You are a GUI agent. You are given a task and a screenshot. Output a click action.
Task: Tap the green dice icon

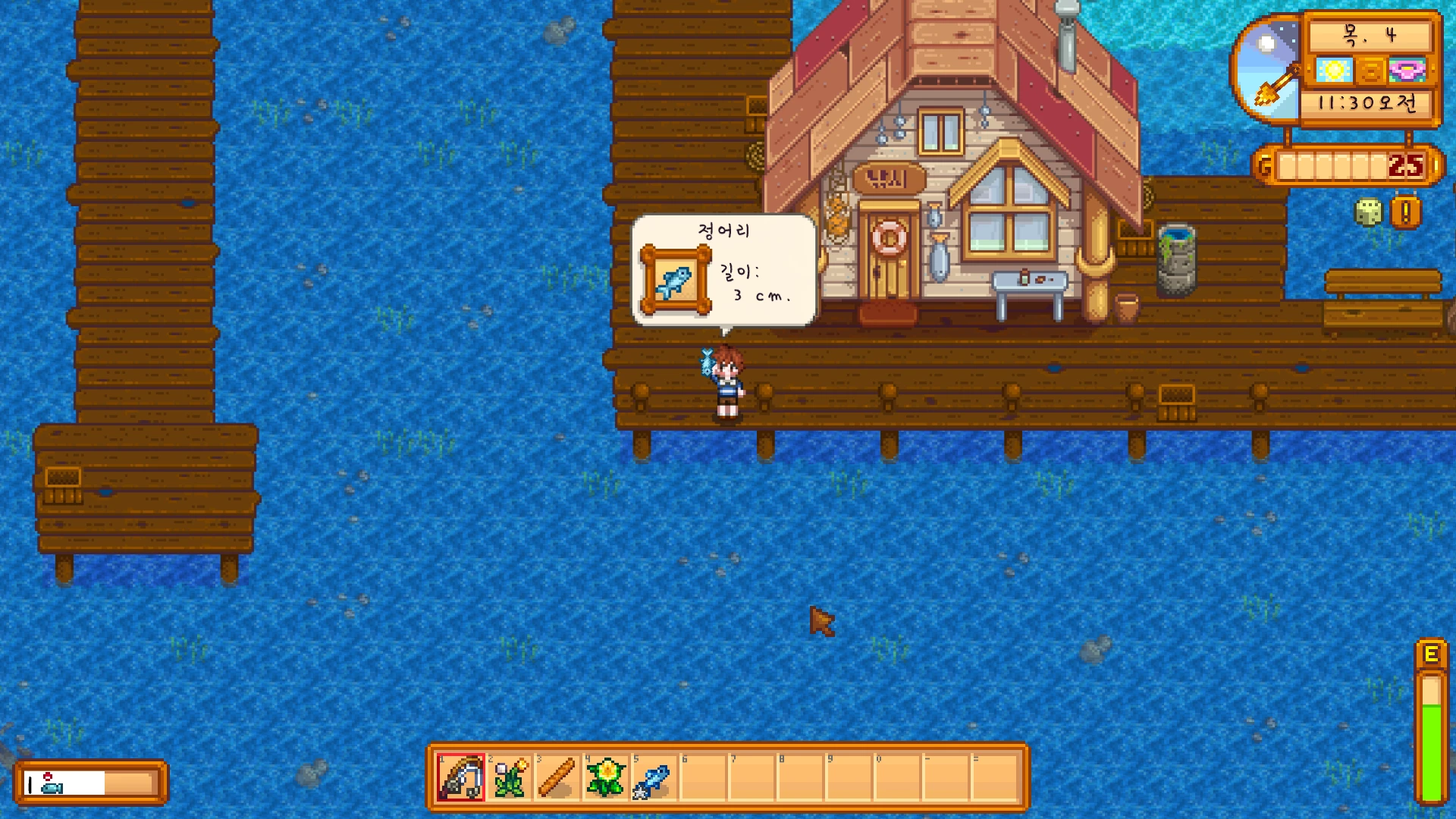tap(1368, 212)
